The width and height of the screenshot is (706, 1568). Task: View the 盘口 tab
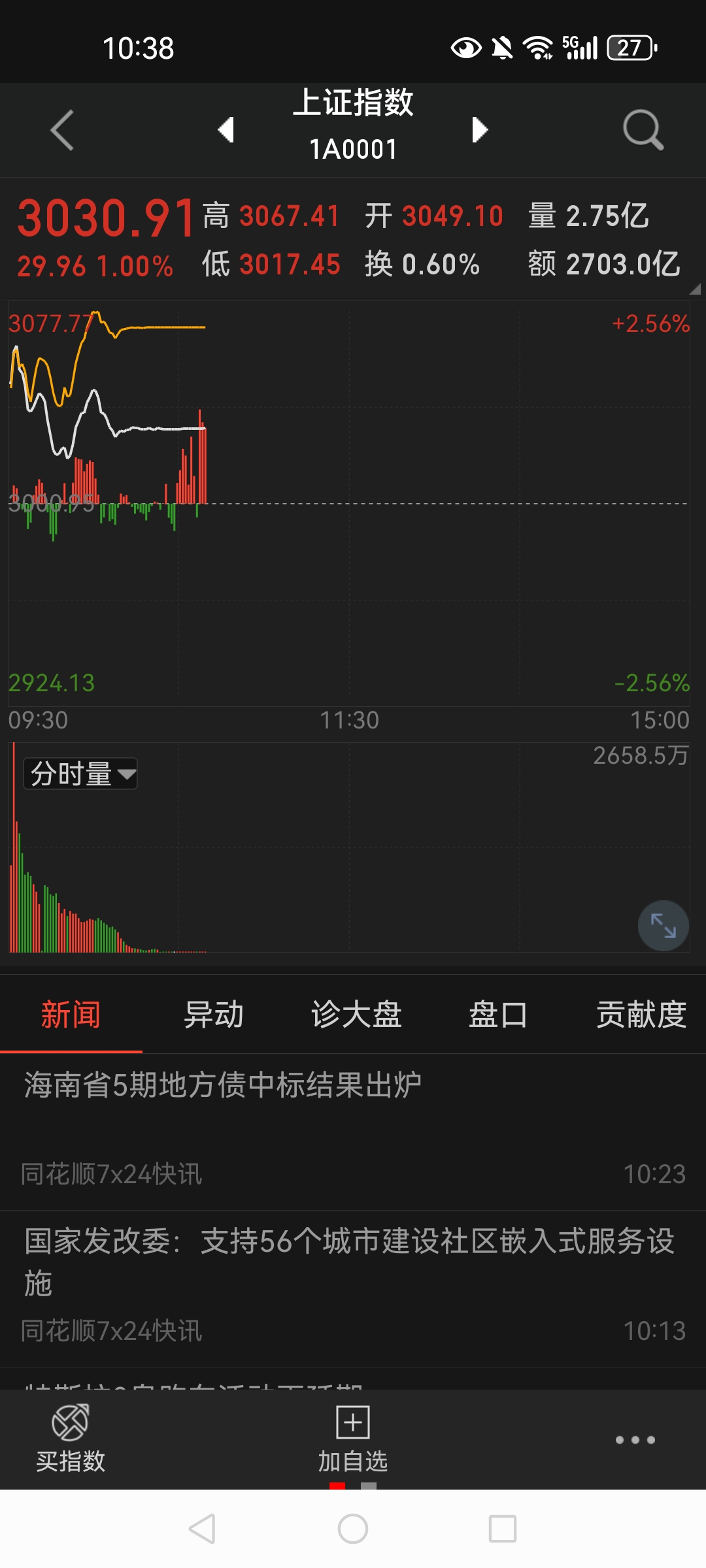click(498, 1015)
